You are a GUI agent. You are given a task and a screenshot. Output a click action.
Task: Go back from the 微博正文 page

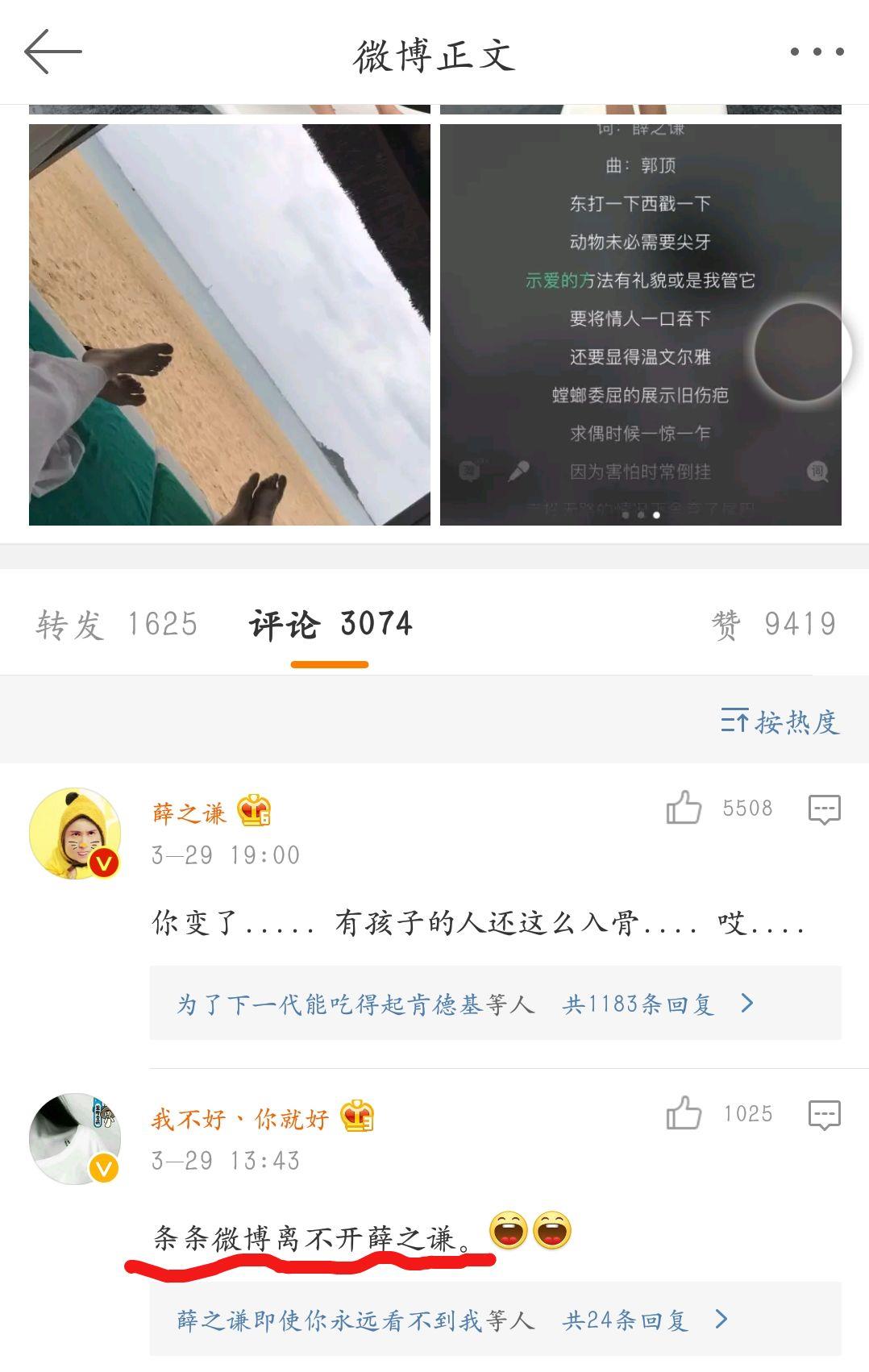pyautogui.click(x=53, y=52)
